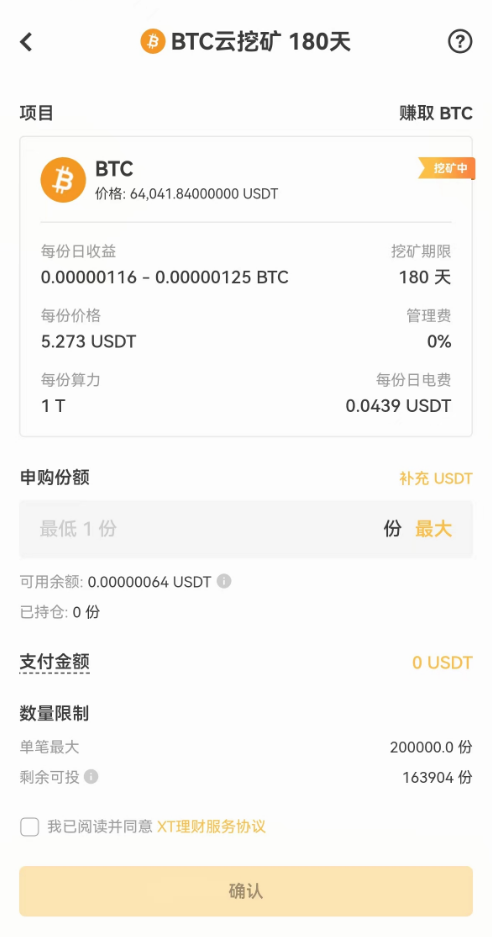Viewport: 492px width, 937px height.
Task: Check the 我已阅读并同意 agreement checkbox
Action: [x=30, y=827]
